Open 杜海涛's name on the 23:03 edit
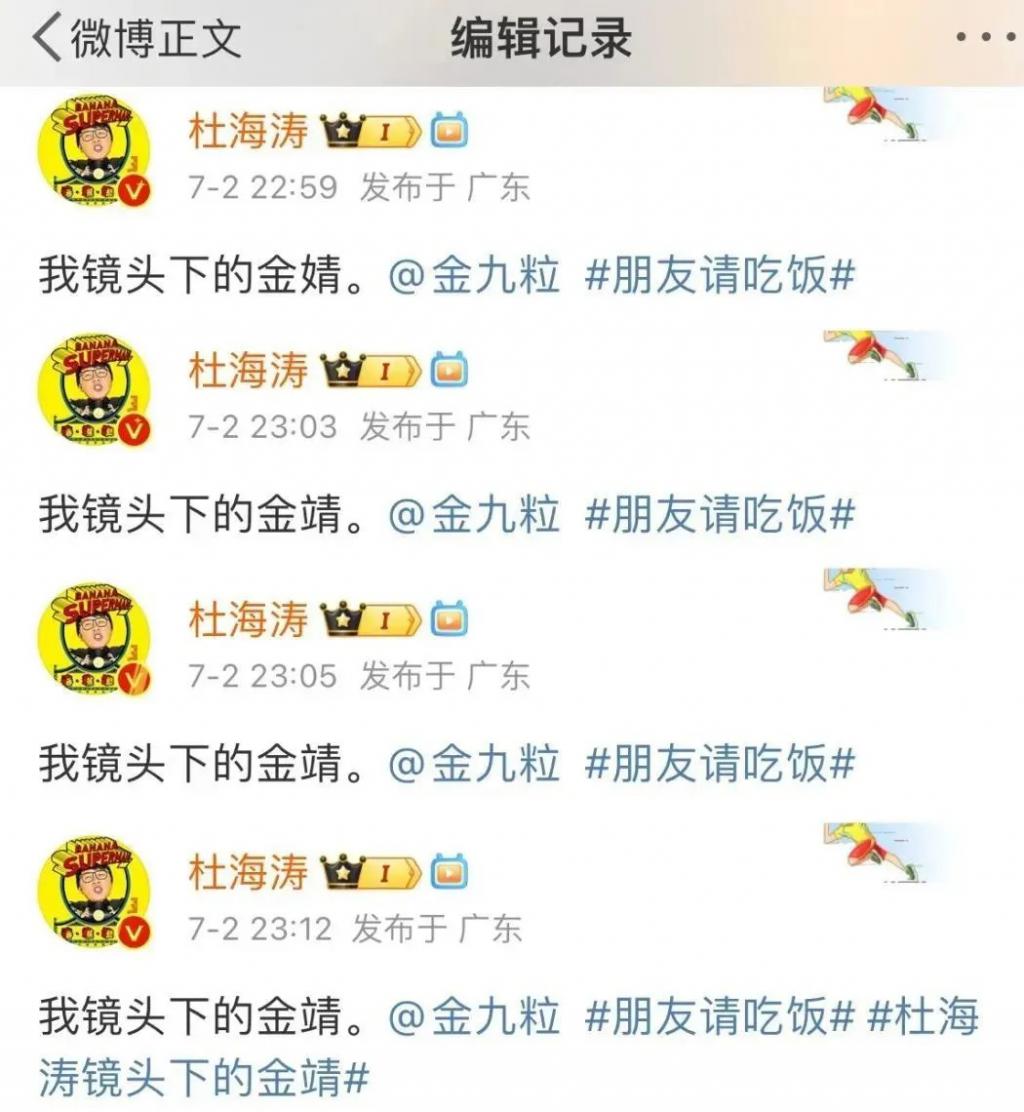 pos(249,371)
